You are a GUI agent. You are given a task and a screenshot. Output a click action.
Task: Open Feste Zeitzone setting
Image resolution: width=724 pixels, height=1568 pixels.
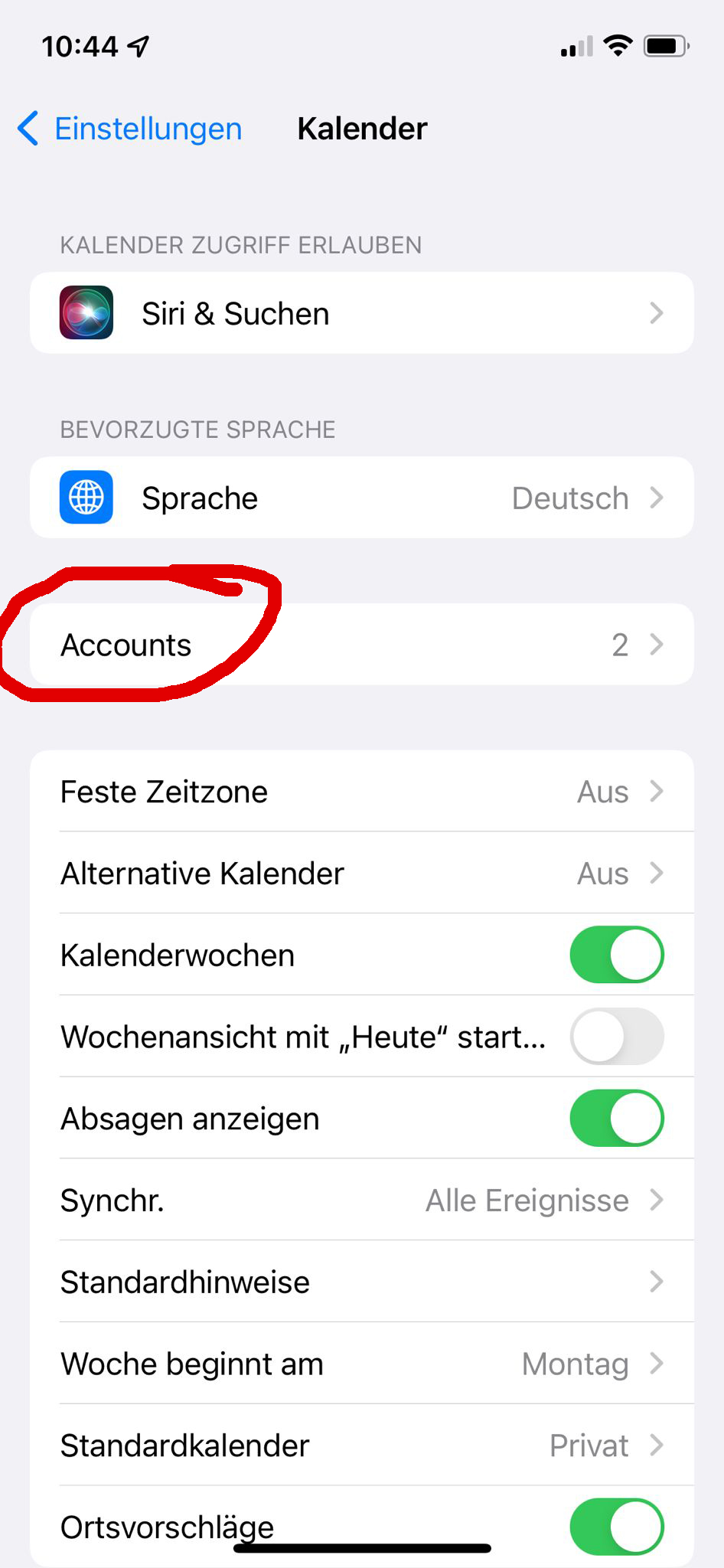coord(361,792)
